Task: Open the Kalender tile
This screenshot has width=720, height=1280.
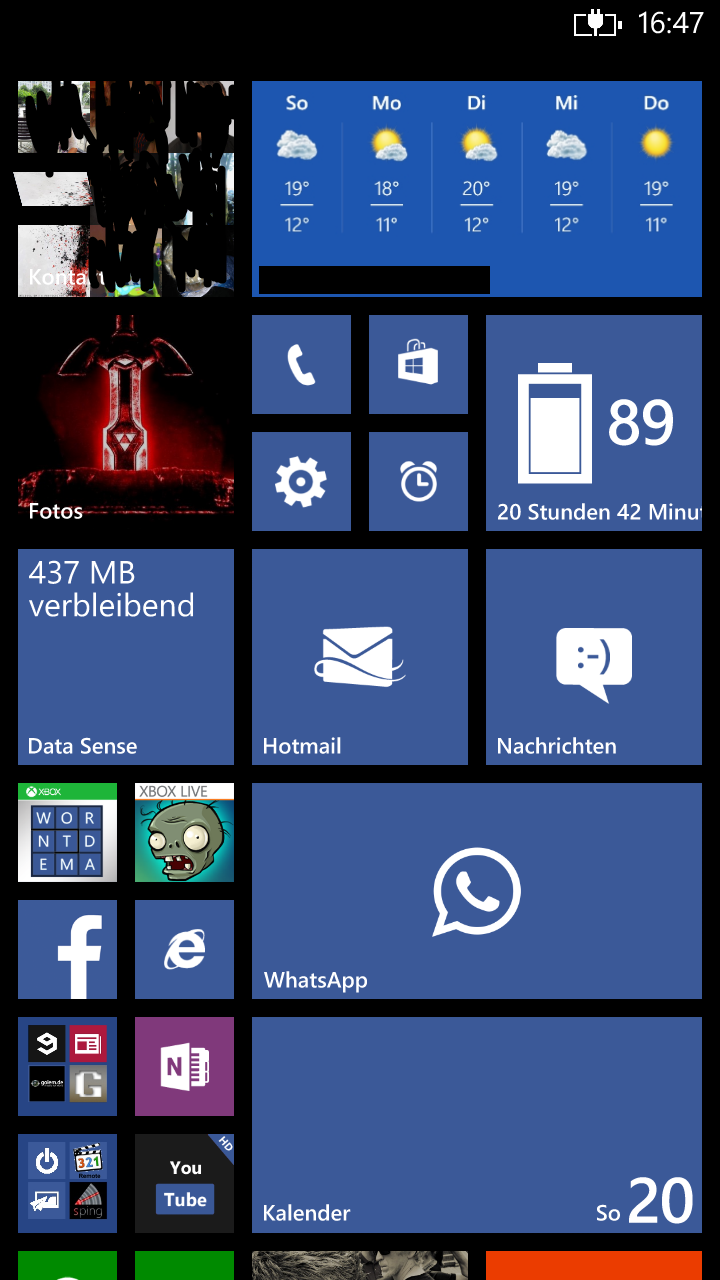Action: click(477, 1125)
